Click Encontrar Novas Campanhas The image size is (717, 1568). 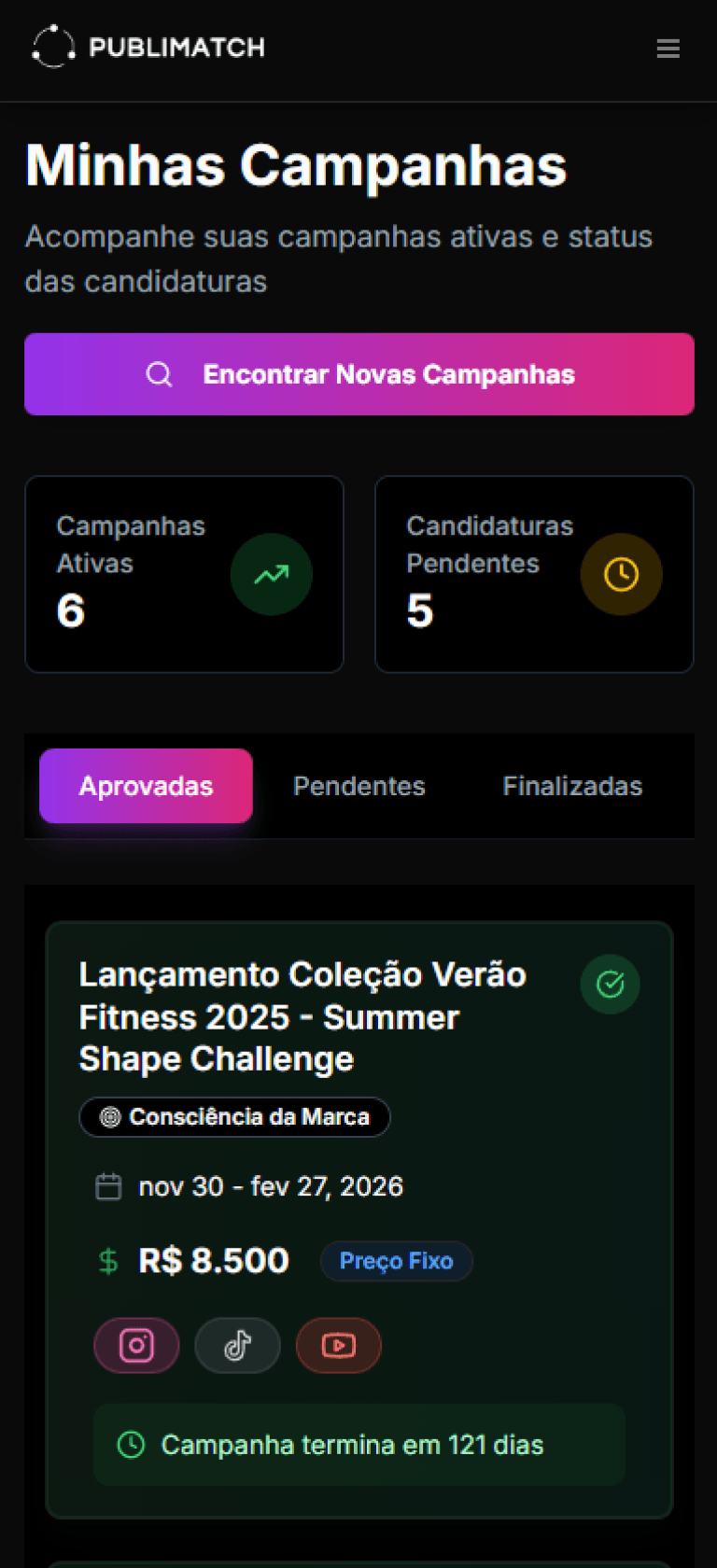(359, 374)
